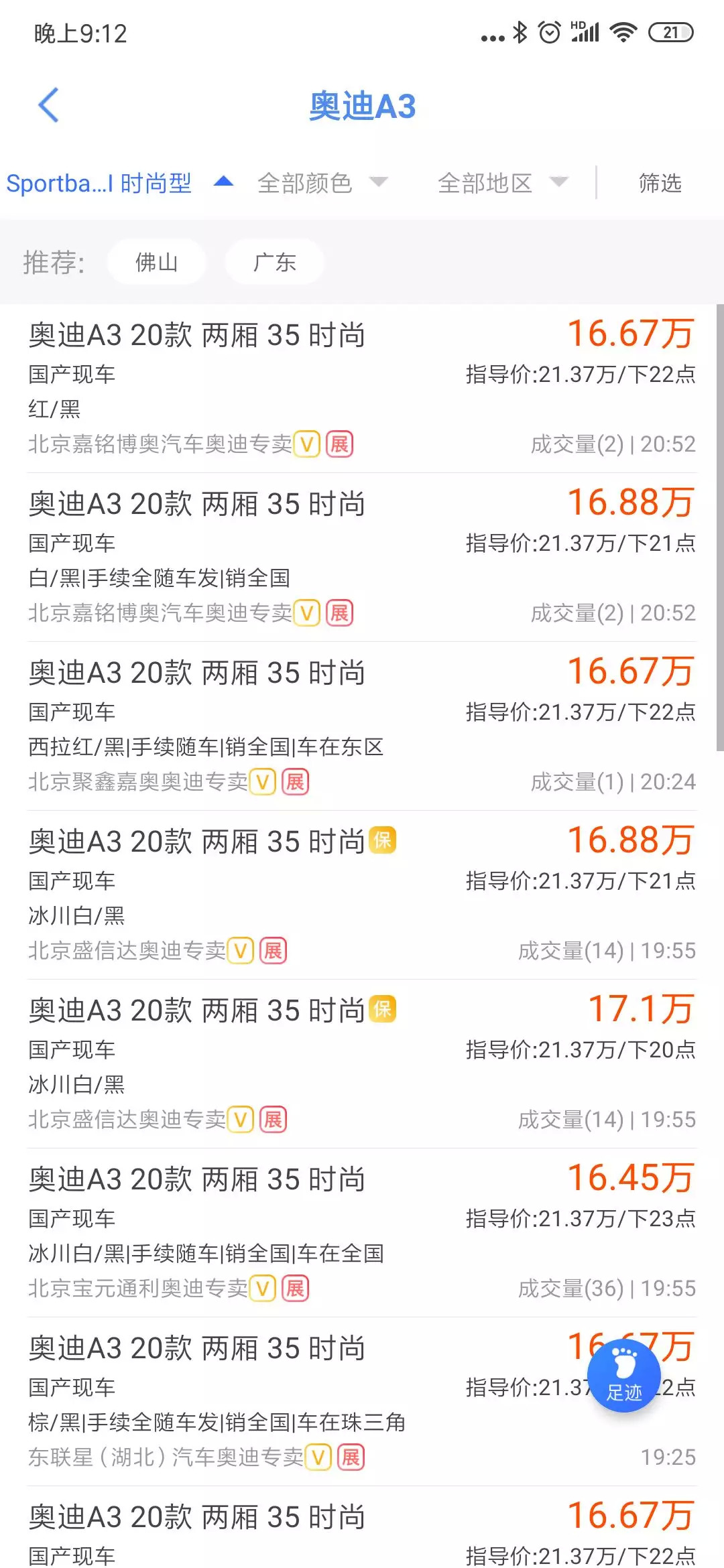This screenshot has width=724, height=1568.
Task: Open the 西拉红/黑 listing from 北京聚鑫嘉奥
Action: coord(362,726)
